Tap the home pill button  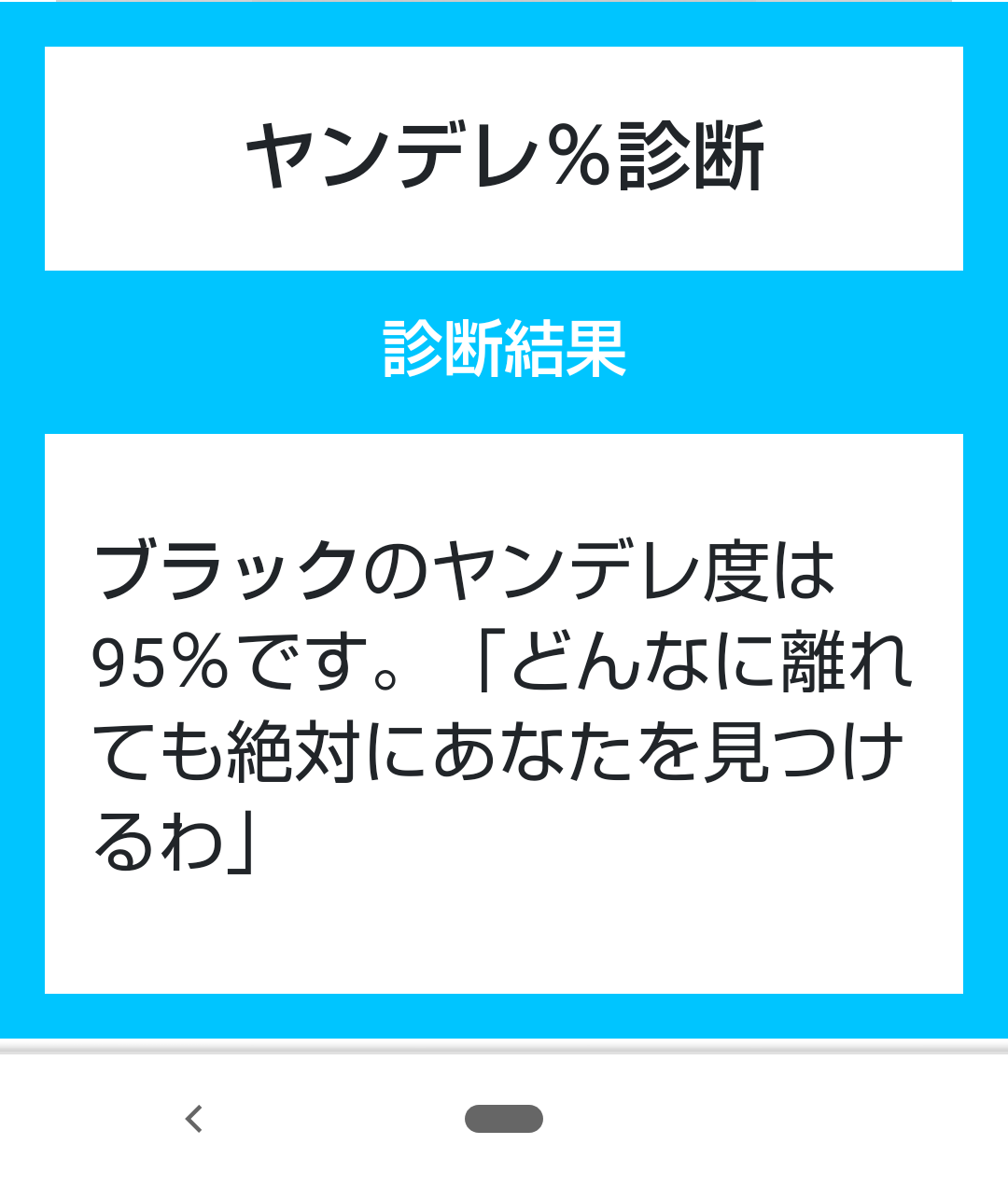click(x=504, y=1118)
